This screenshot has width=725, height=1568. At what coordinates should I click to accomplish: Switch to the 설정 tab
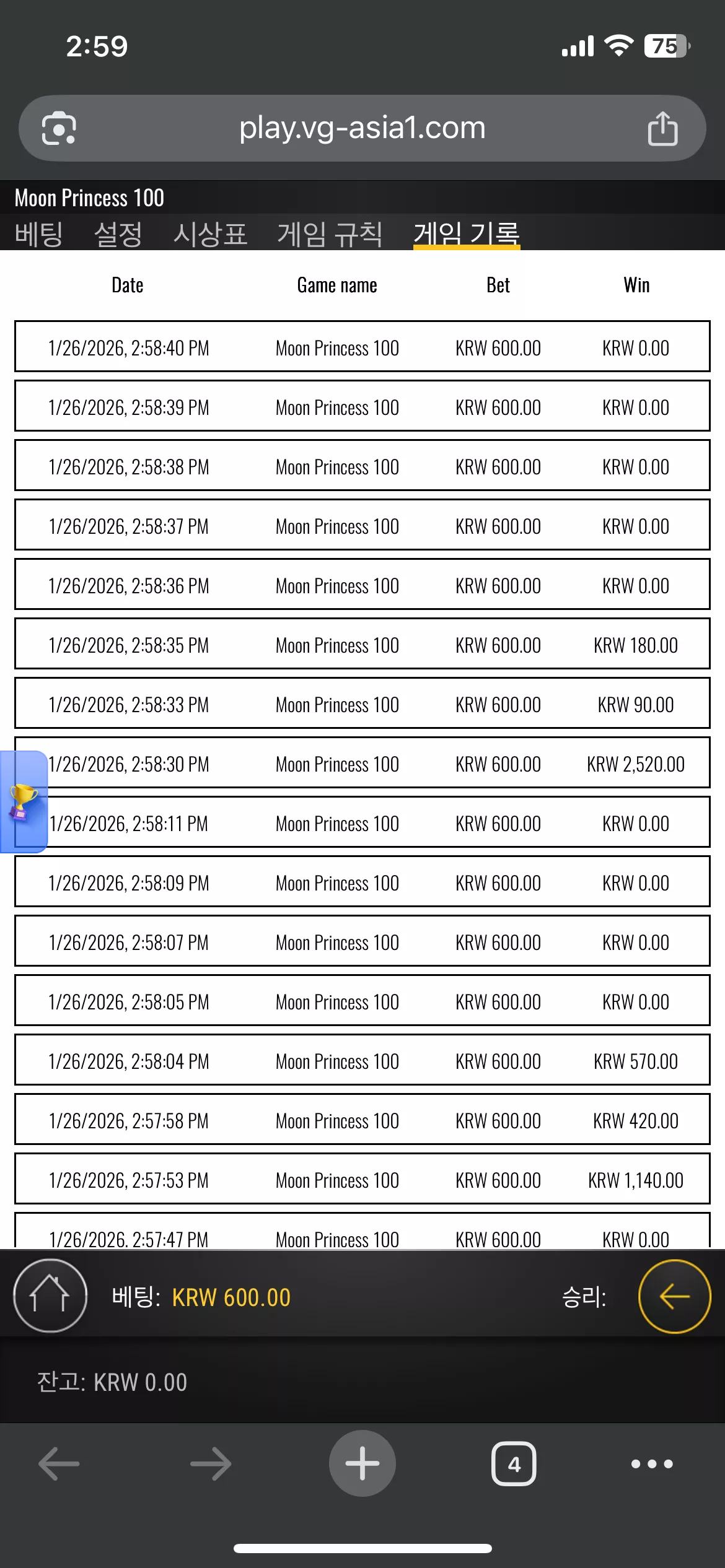(118, 235)
